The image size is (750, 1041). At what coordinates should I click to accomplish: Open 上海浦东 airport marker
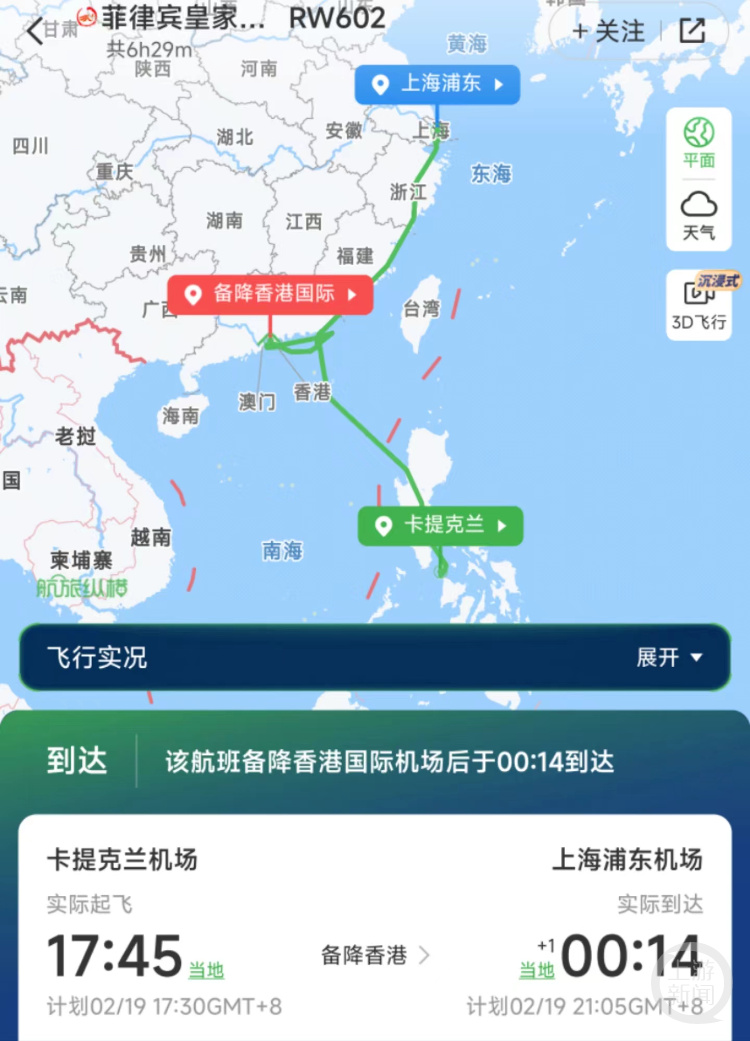tap(438, 84)
